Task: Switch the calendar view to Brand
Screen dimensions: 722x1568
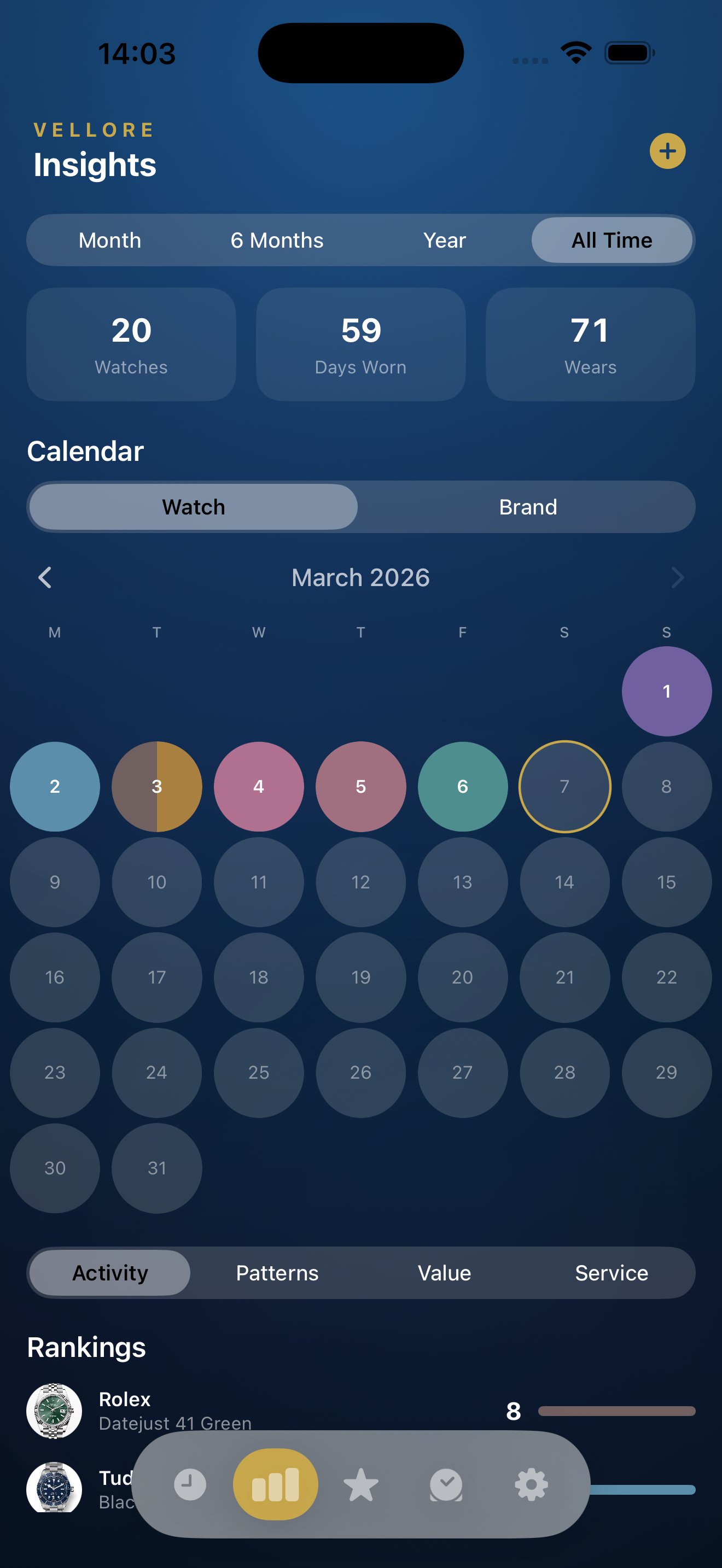Action: [x=528, y=506]
